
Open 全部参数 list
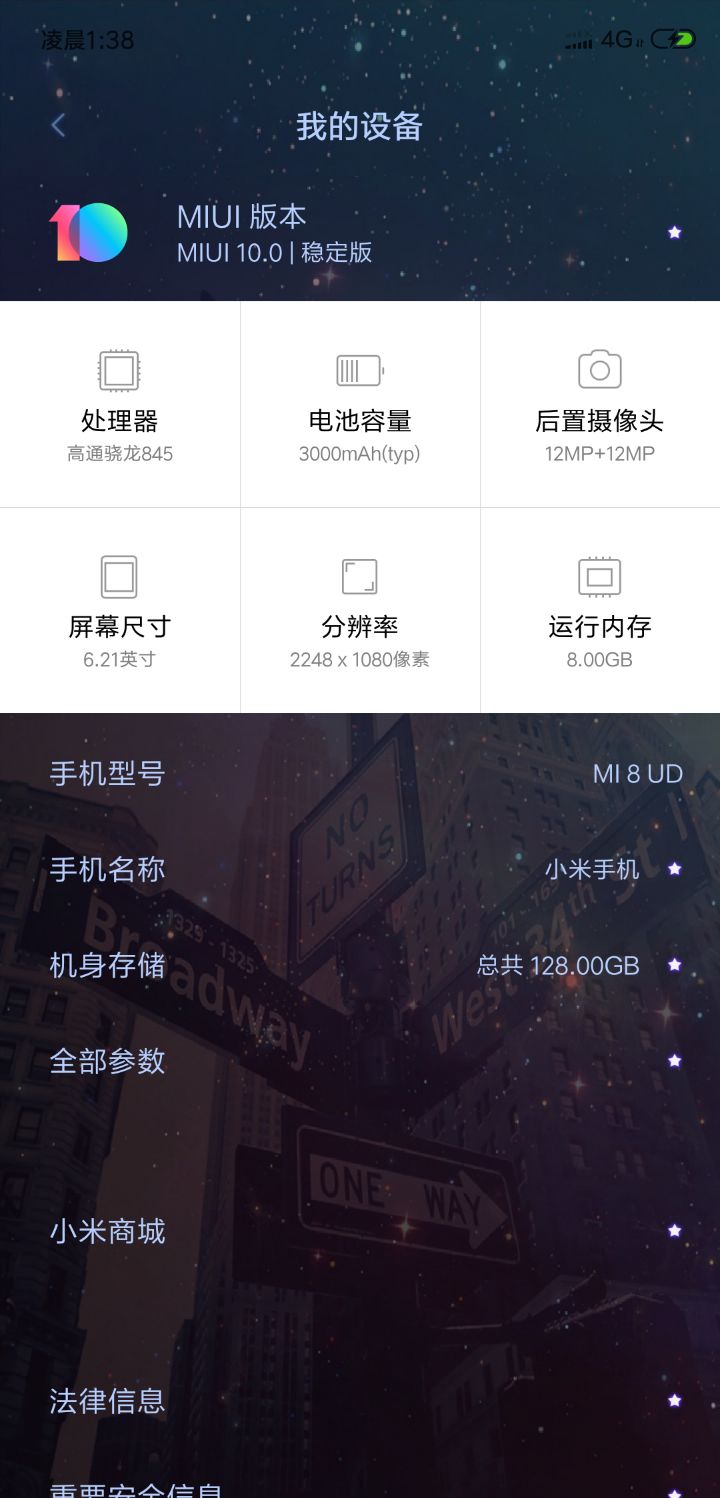pos(360,1060)
